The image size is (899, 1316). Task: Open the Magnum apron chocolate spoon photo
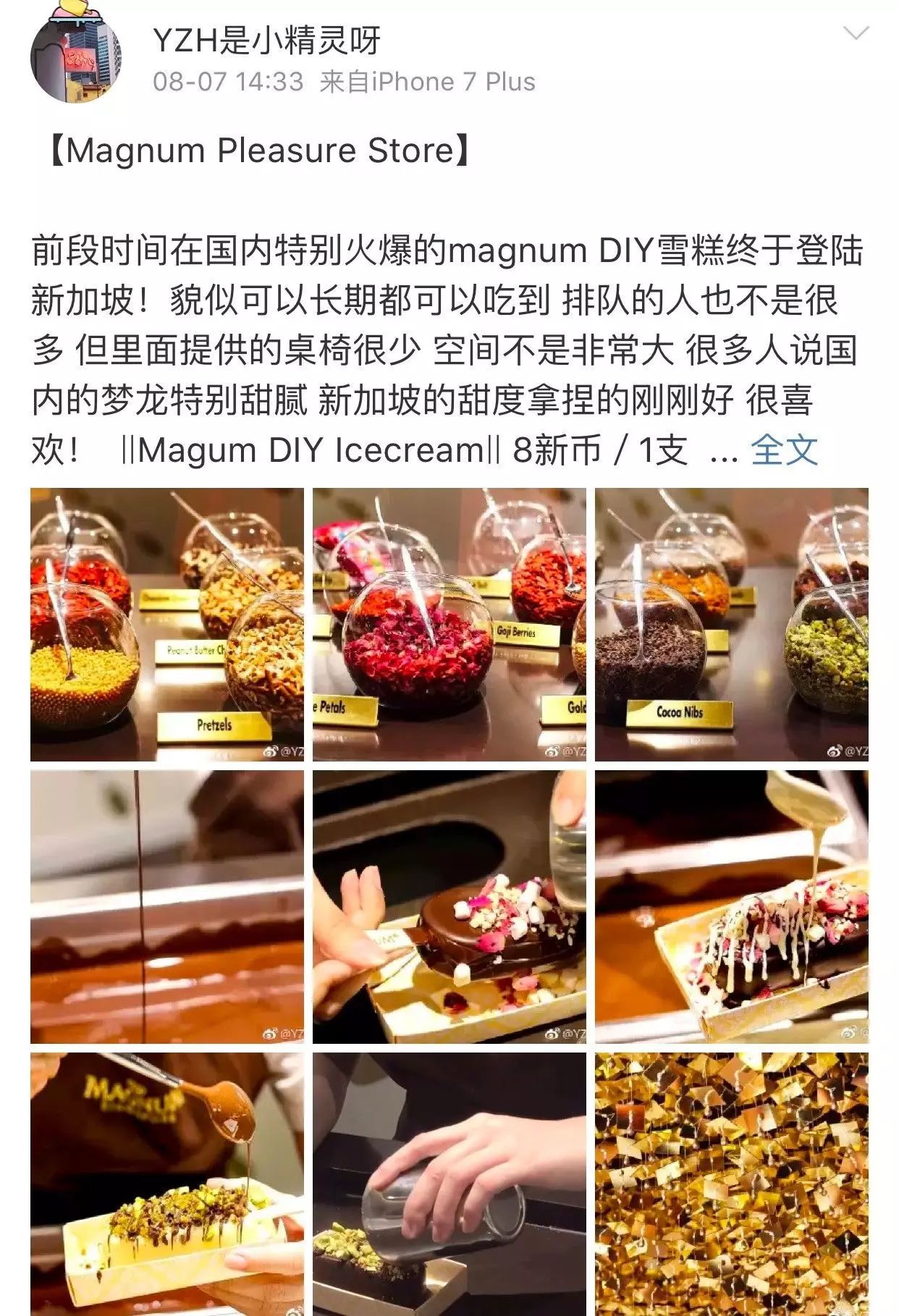pos(166,1184)
